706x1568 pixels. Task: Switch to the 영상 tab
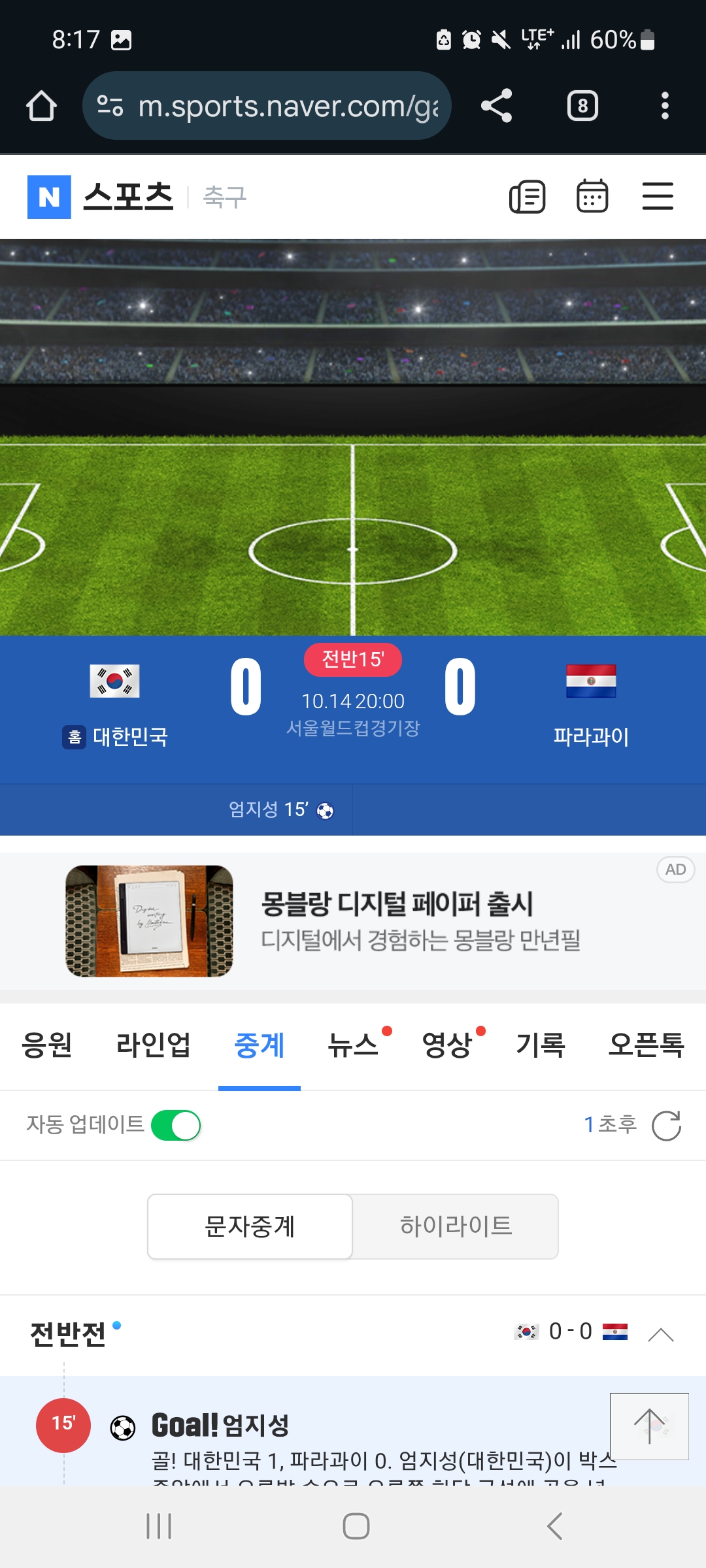click(447, 1045)
